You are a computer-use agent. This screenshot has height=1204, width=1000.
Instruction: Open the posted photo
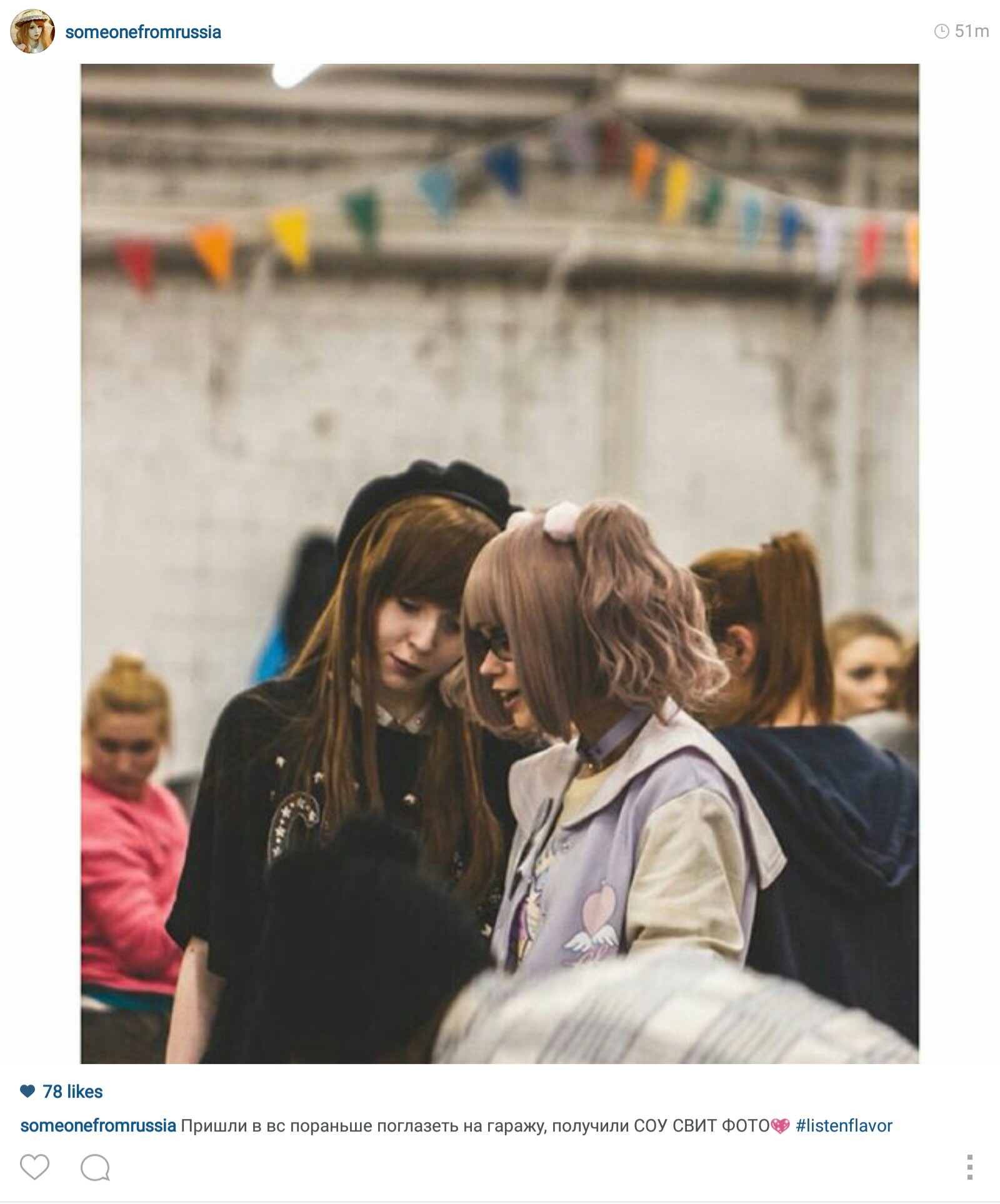coord(499,563)
